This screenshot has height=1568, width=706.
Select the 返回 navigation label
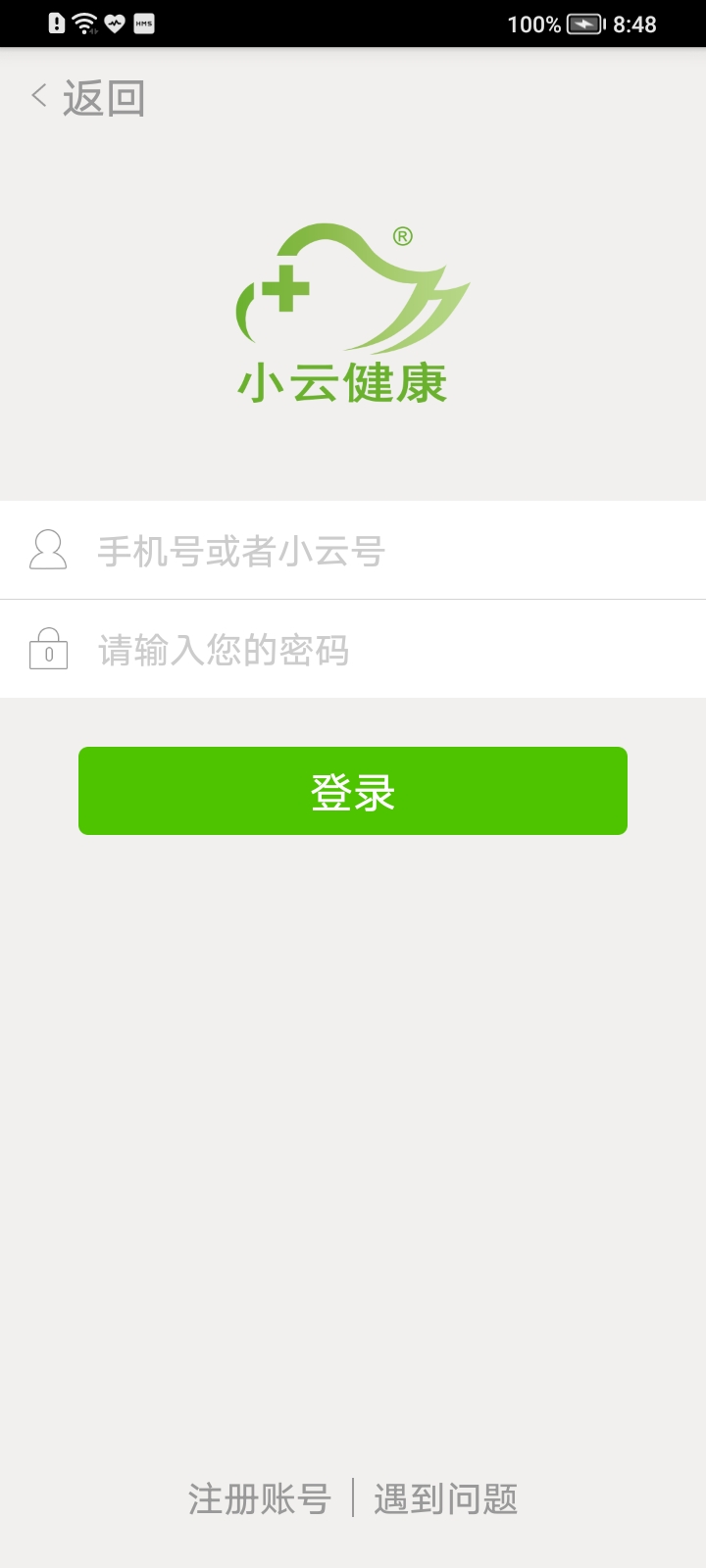click(x=103, y=96)
